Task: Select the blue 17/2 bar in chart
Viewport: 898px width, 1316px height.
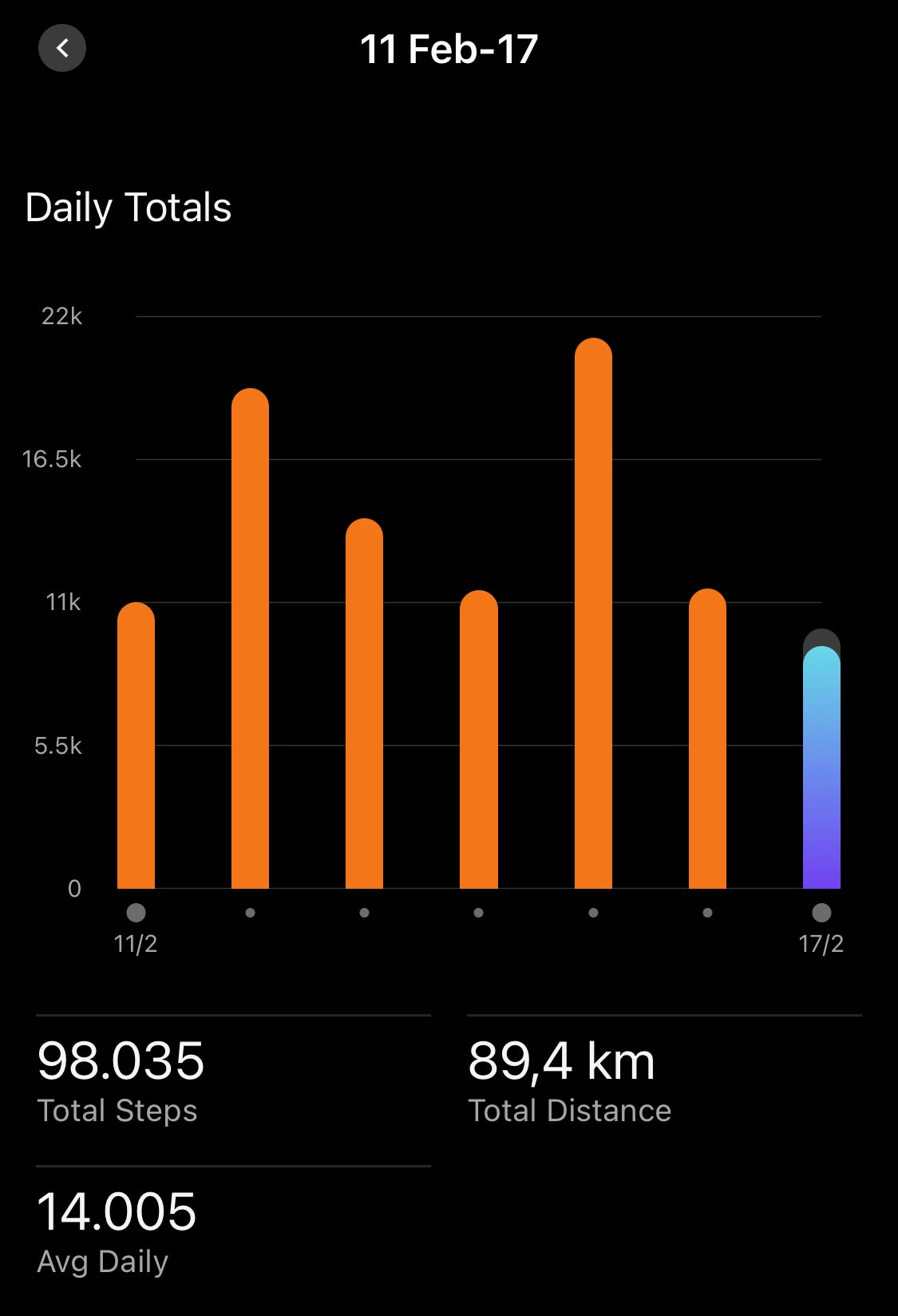Action: pyautogui.click(x=821, y=767)
